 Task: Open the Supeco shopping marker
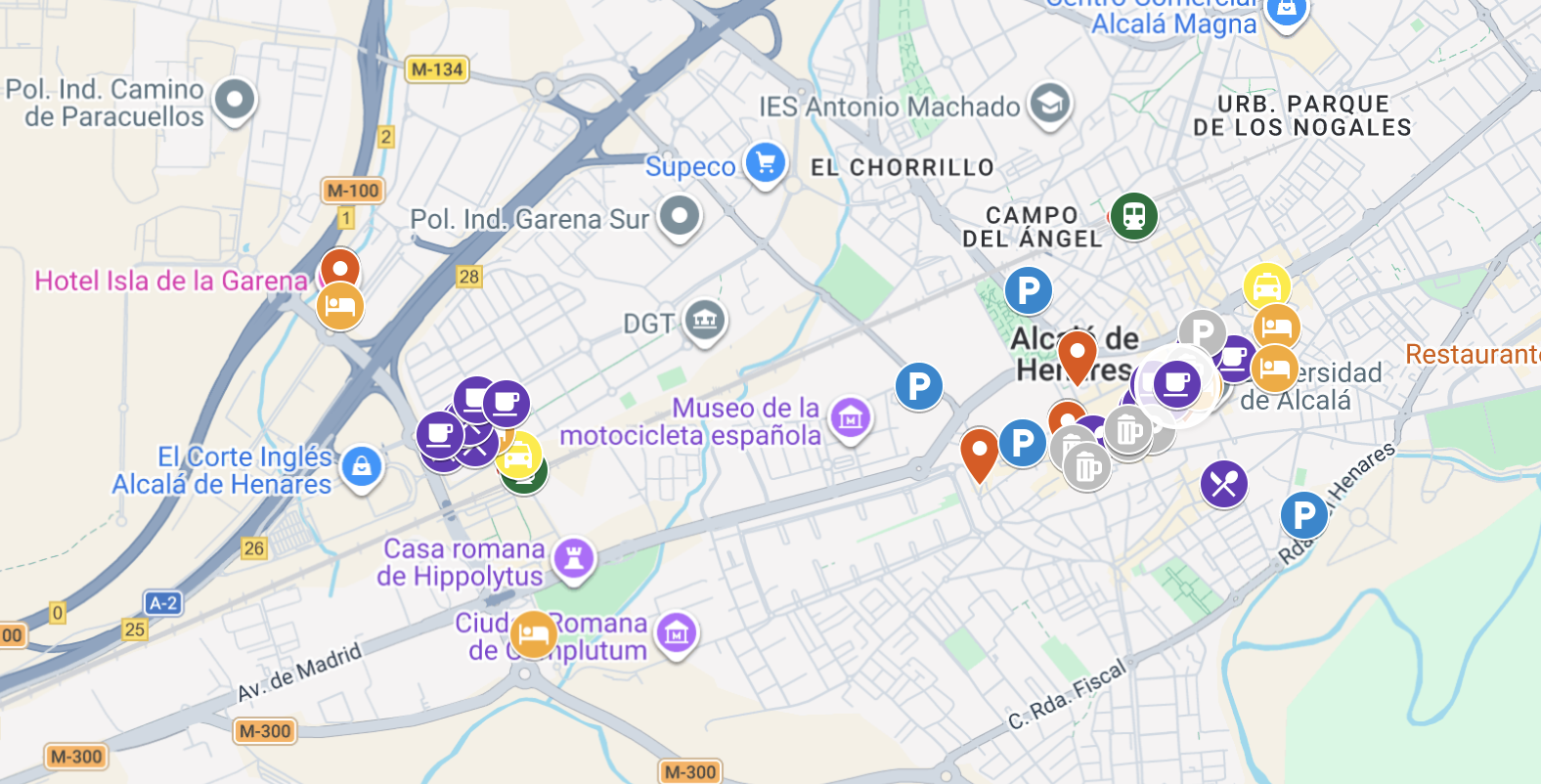(765, 162)
